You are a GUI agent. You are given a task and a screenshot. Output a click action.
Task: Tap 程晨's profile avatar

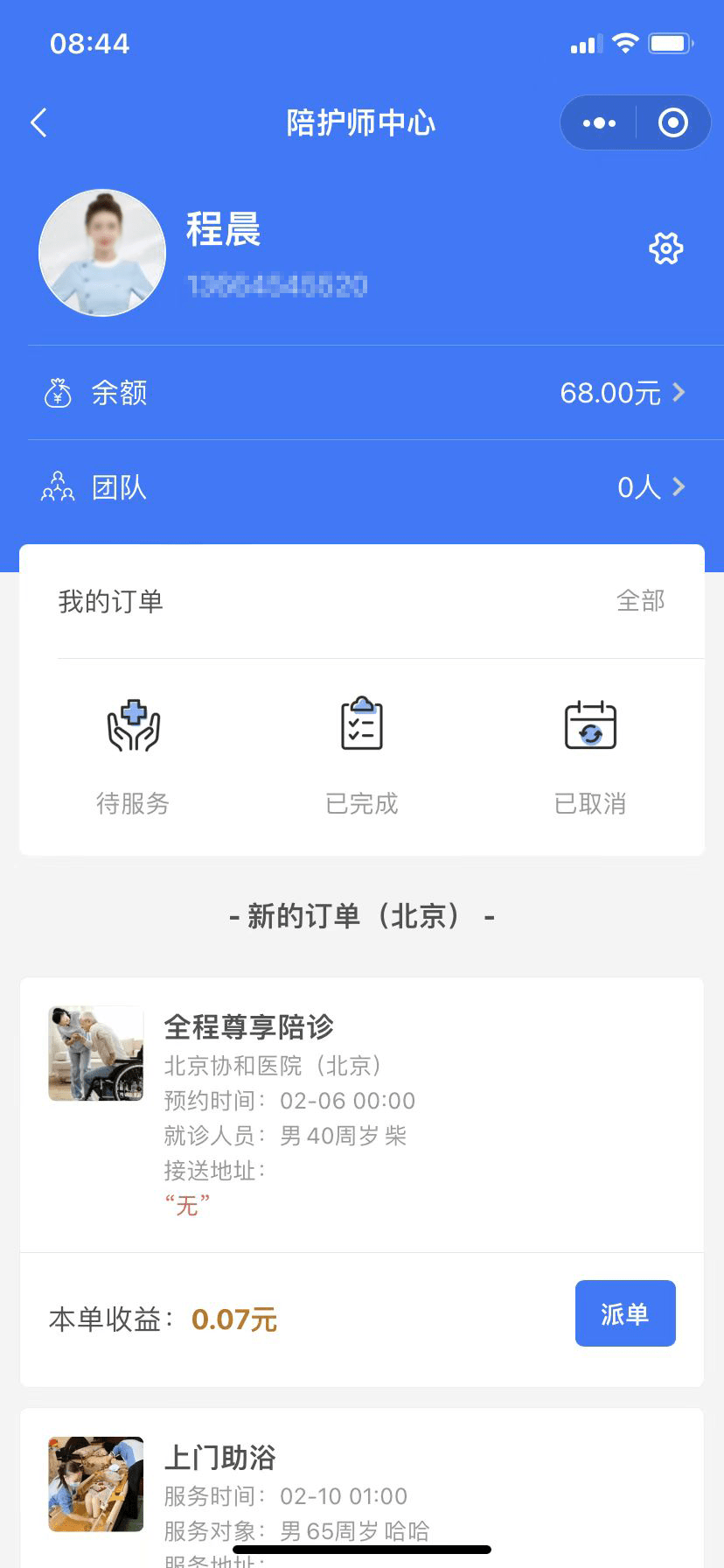tap(102, 253)
